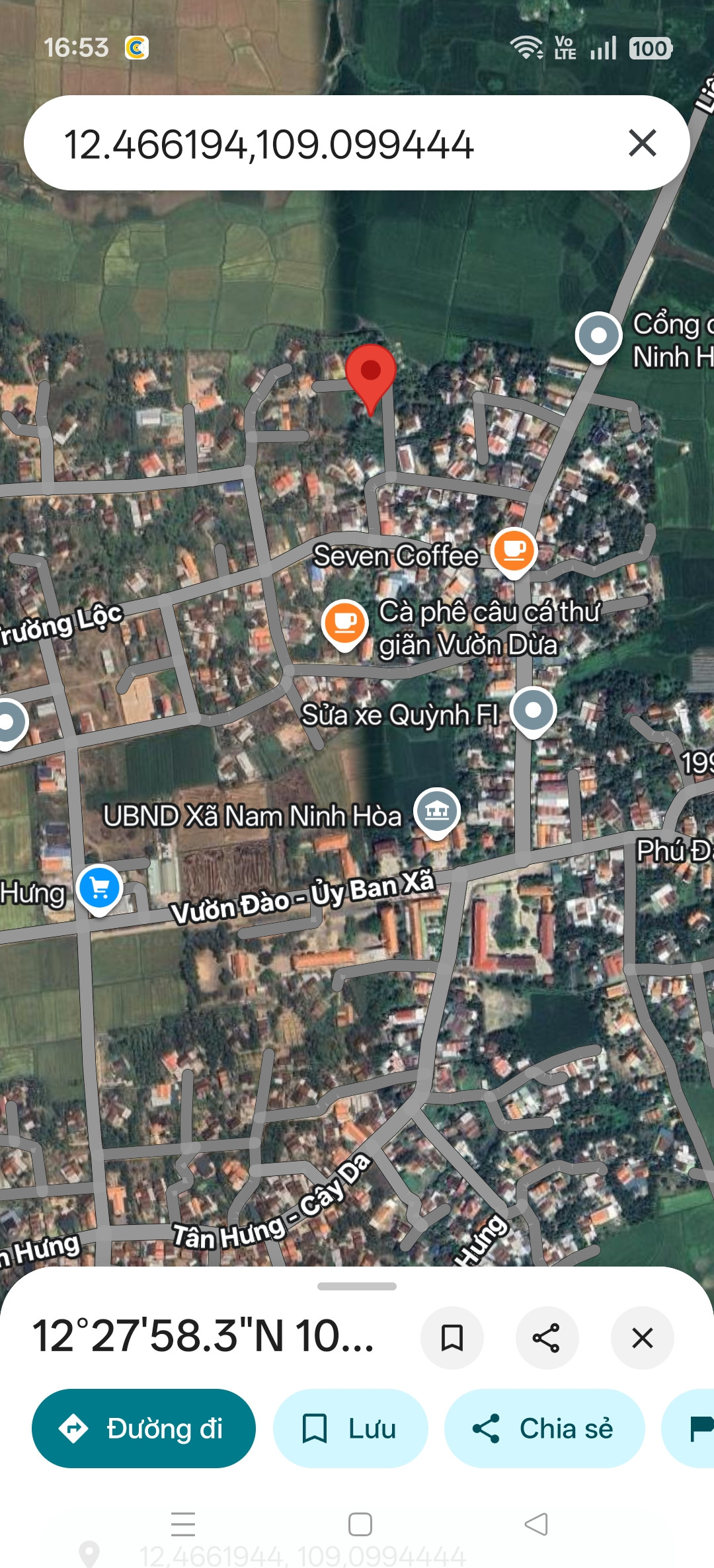
Task: View UBND Xã Nam Ninh Hòa marker
Action: tap(436, 810)
